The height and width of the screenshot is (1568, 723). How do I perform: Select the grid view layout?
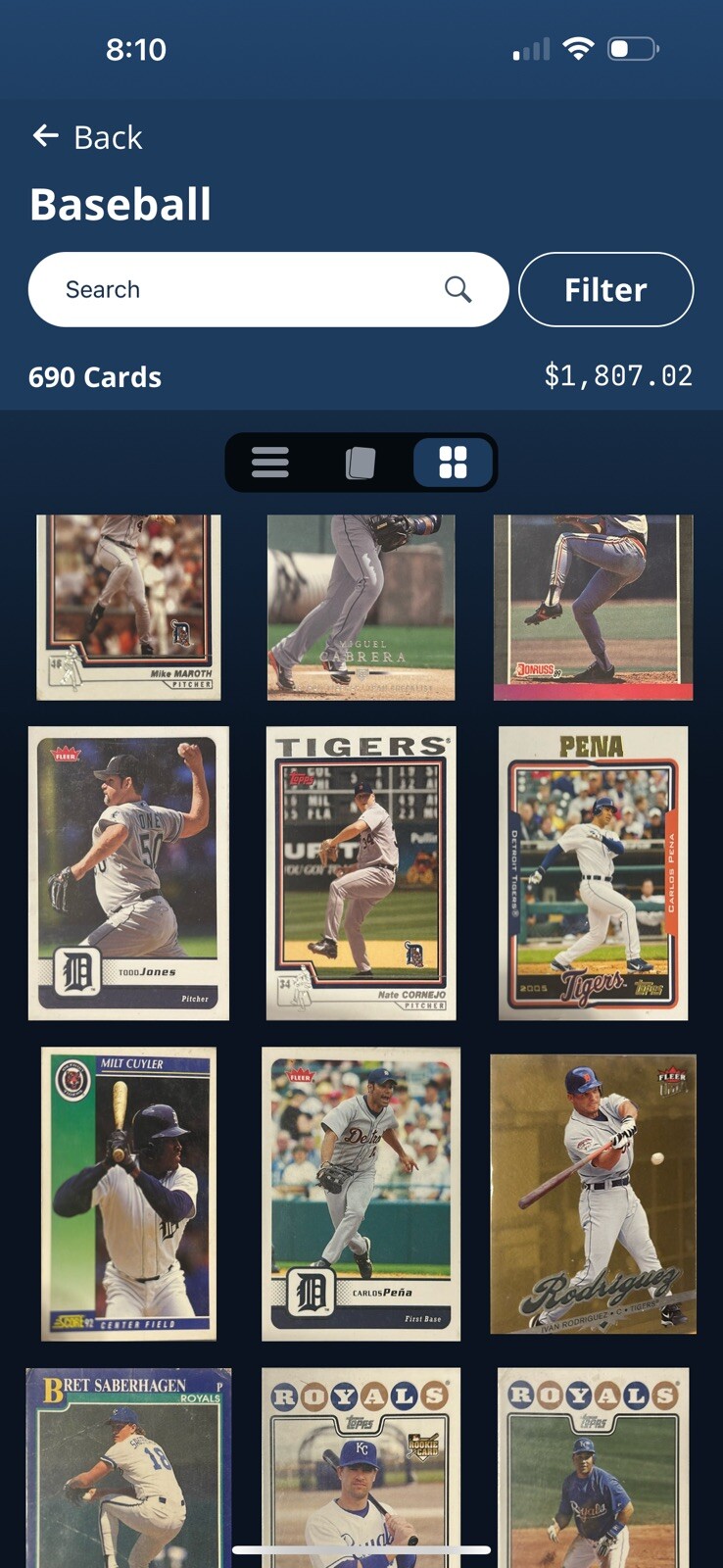(x=453, y=463)
